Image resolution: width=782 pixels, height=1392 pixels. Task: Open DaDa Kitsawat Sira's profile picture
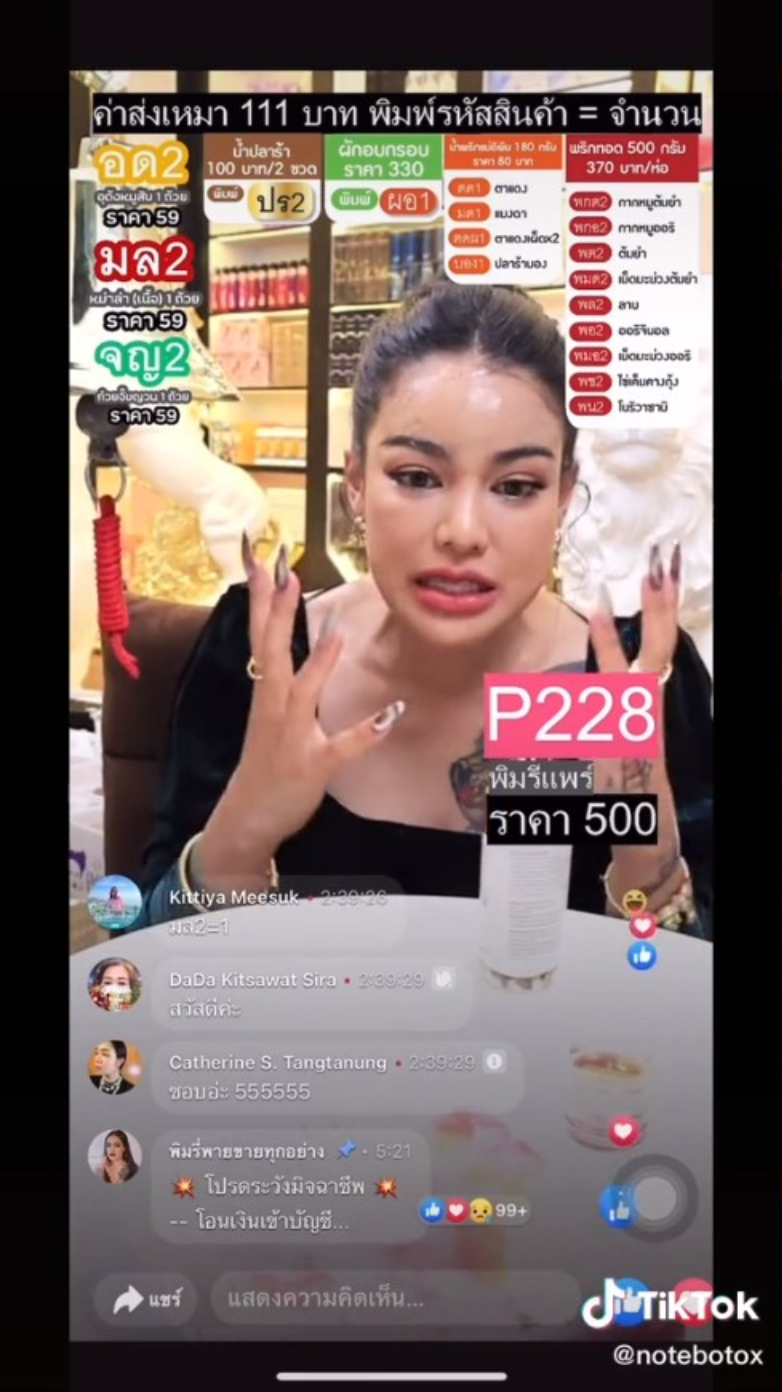114,985
